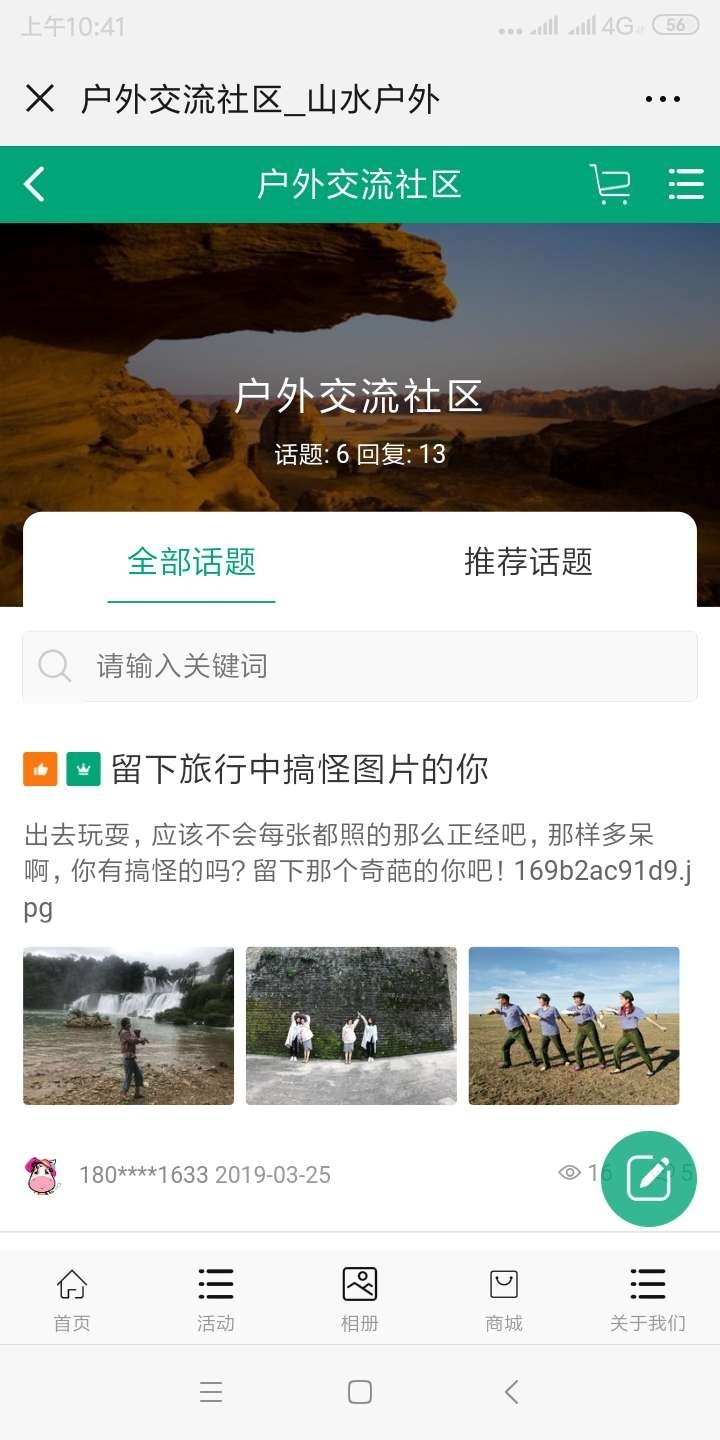Screen dimensions: 720x1440
Task: View the grassland dancers photo in the post
Action: [574, 1026]
